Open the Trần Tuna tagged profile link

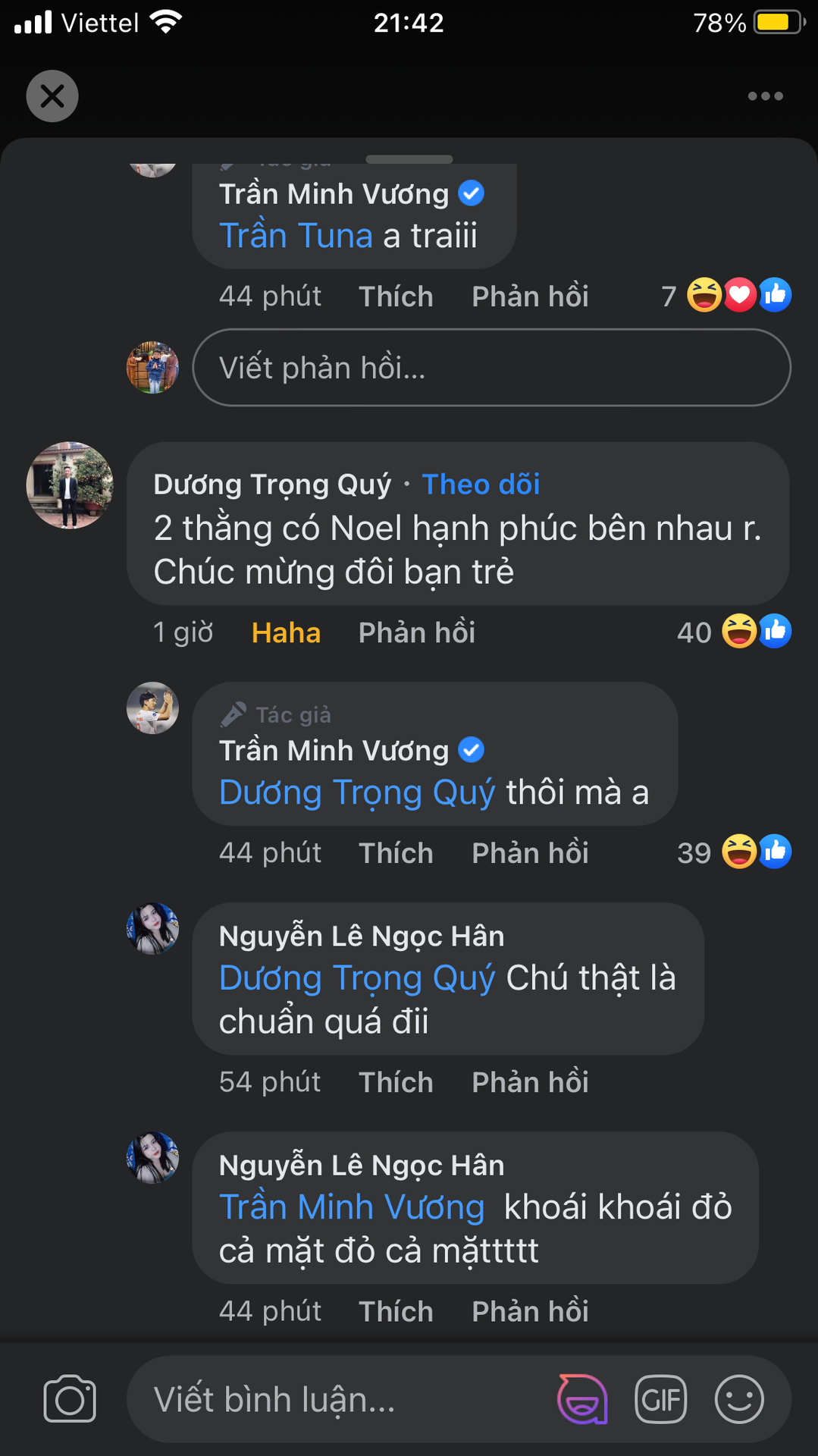click(x=296, y=236)
